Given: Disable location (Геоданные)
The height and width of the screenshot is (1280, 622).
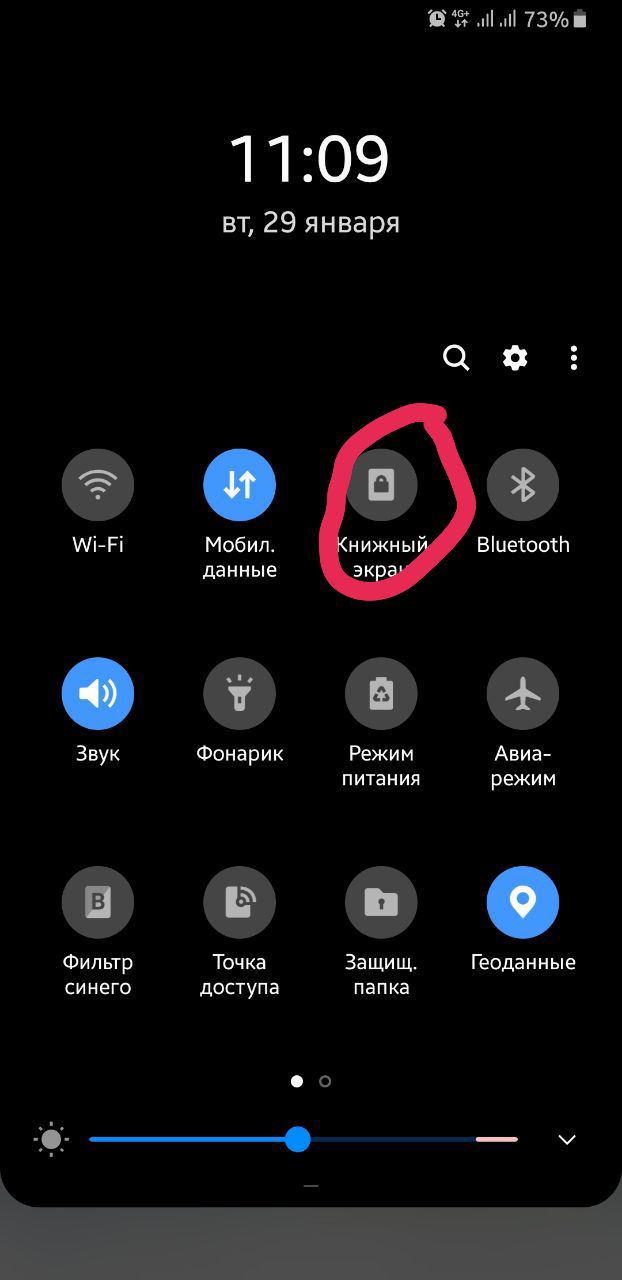Looking at the screenshot, I should tap(523, 903).
